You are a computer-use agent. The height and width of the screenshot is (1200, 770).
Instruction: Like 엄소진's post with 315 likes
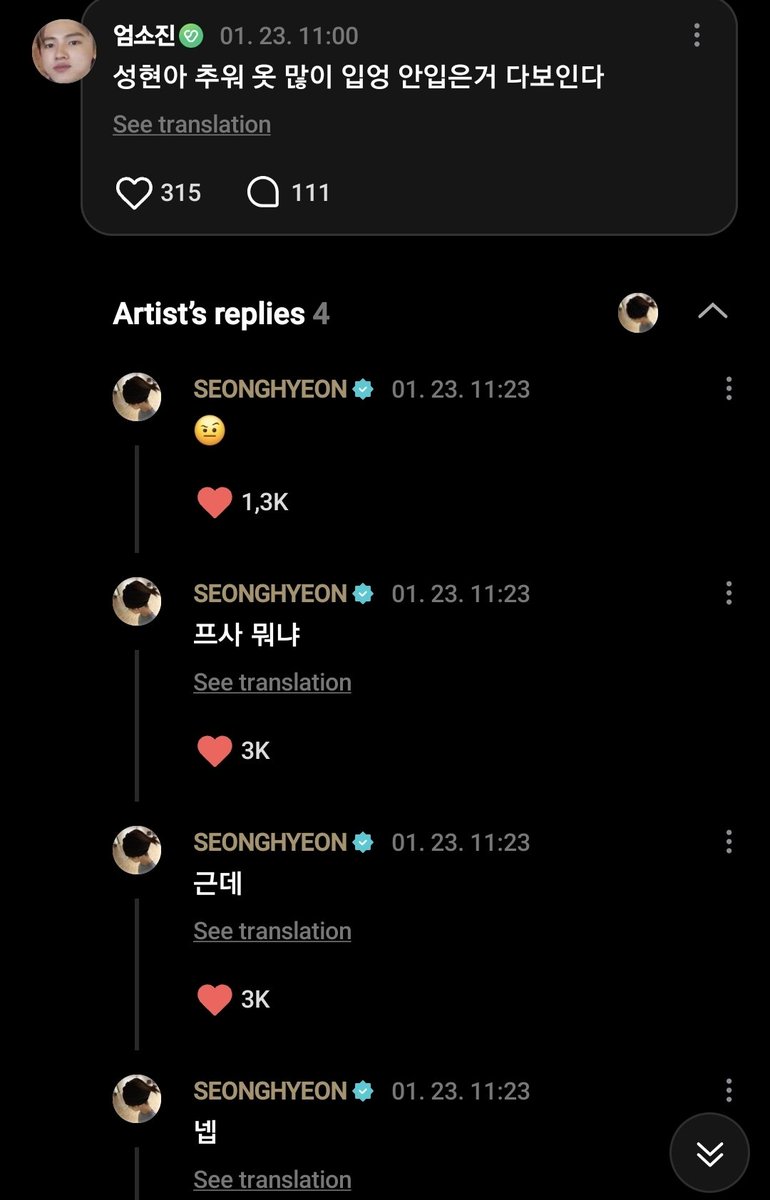pyautogui.click(x=134, y=192)
